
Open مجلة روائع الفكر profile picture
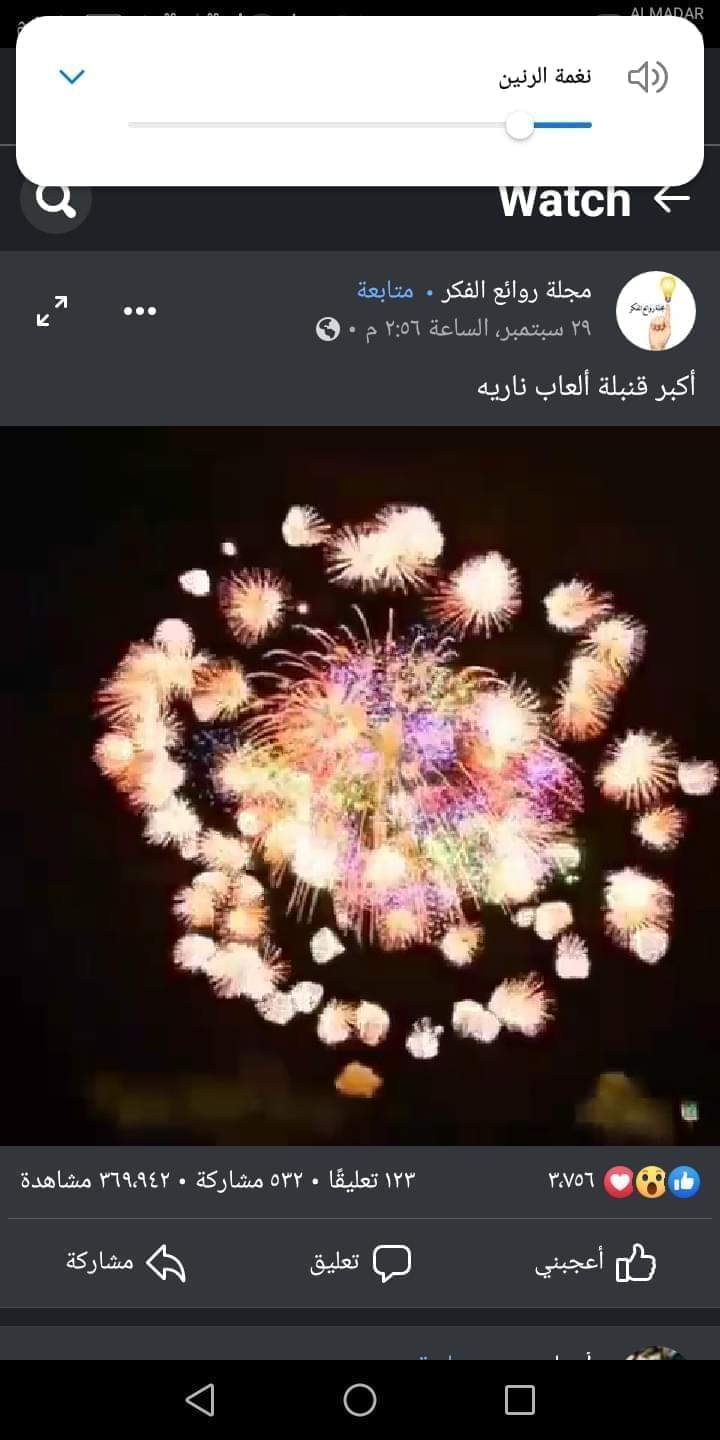(x=655, y=310)
